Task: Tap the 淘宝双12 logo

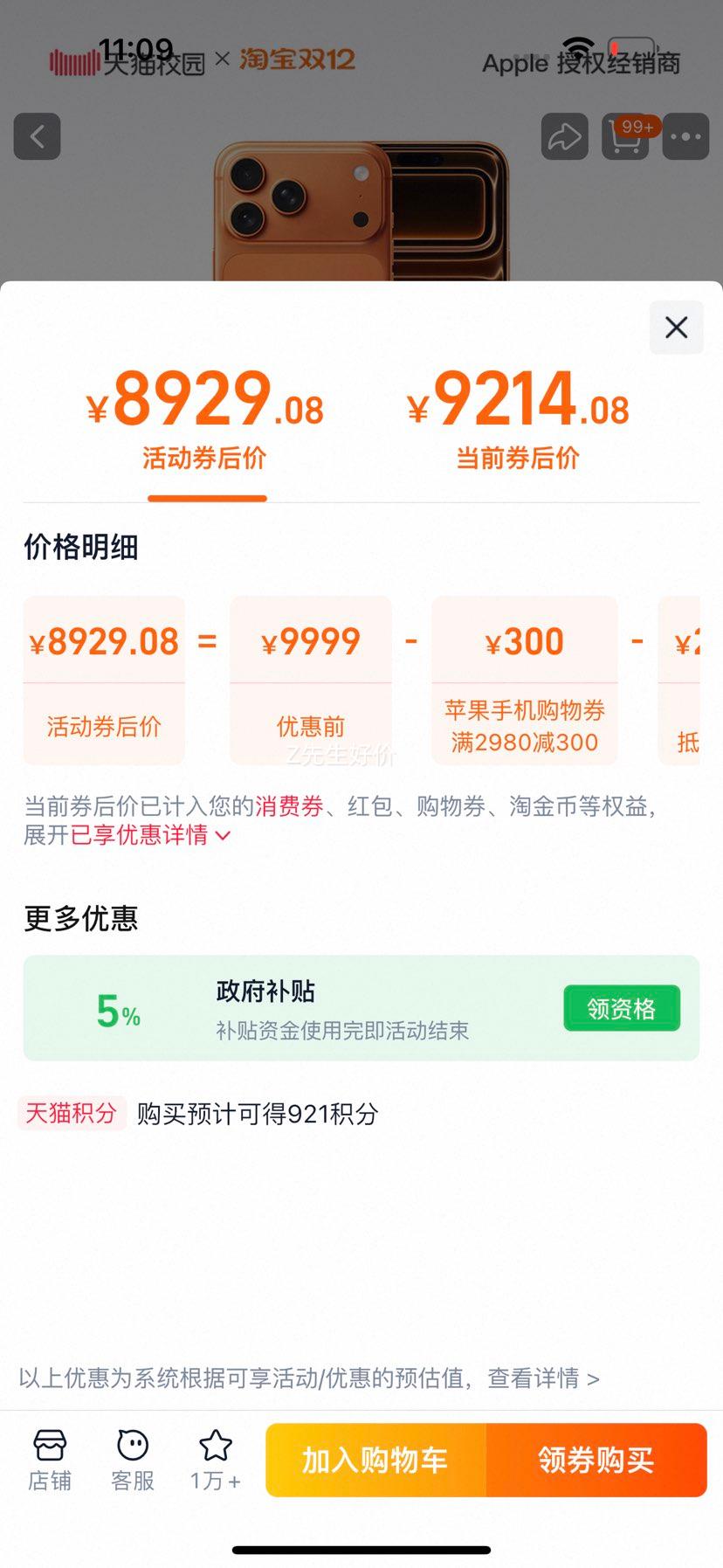Action: click(297, 61)
